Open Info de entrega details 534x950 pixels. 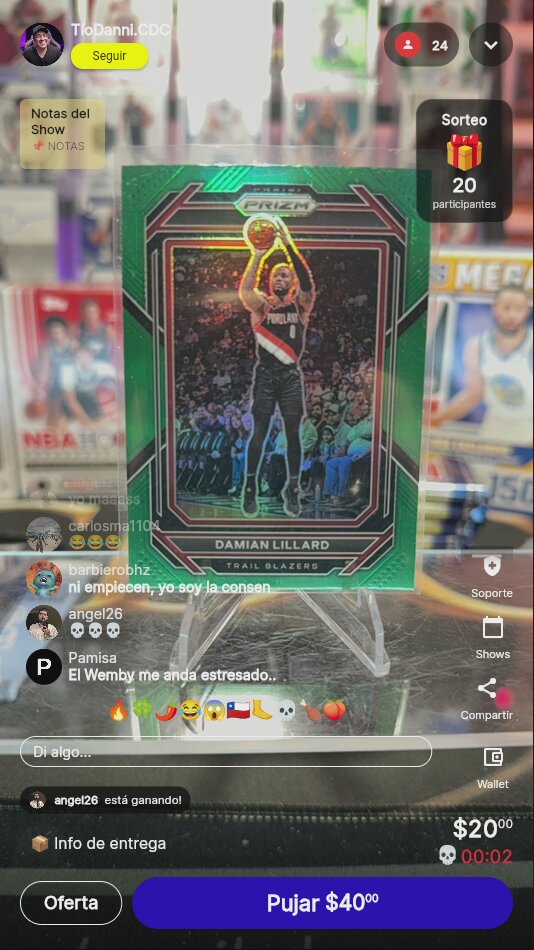(x=98, y=843)
